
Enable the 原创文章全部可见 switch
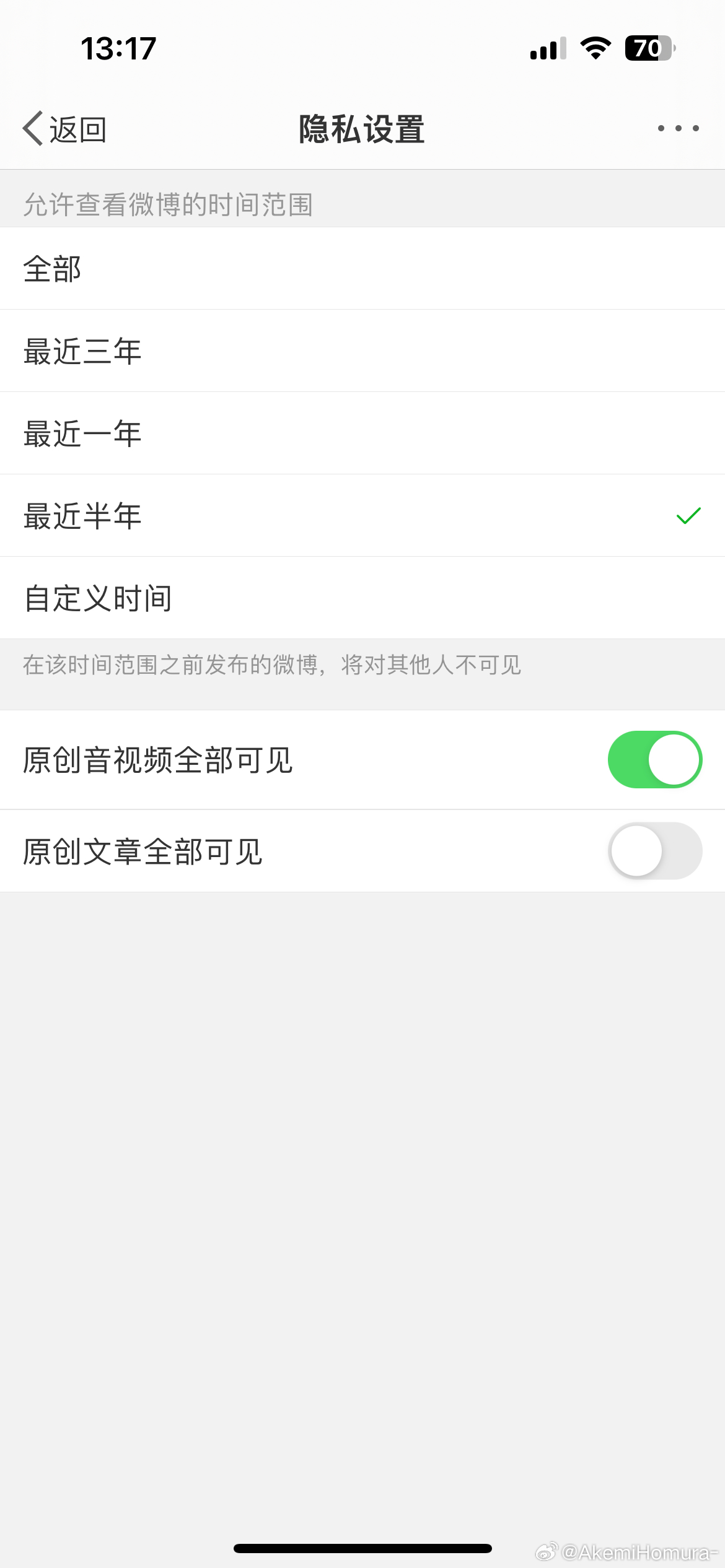pyautogui.click(x=655, y=851)
